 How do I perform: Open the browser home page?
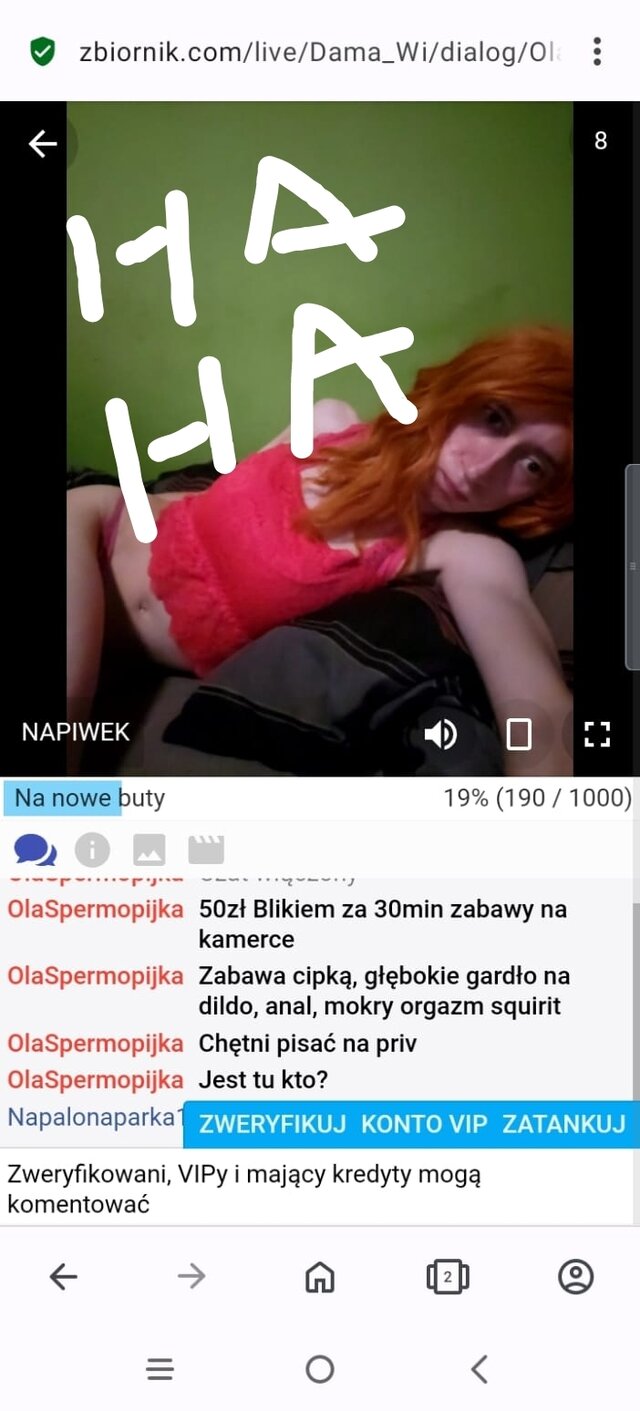[x=319, y=1276]
